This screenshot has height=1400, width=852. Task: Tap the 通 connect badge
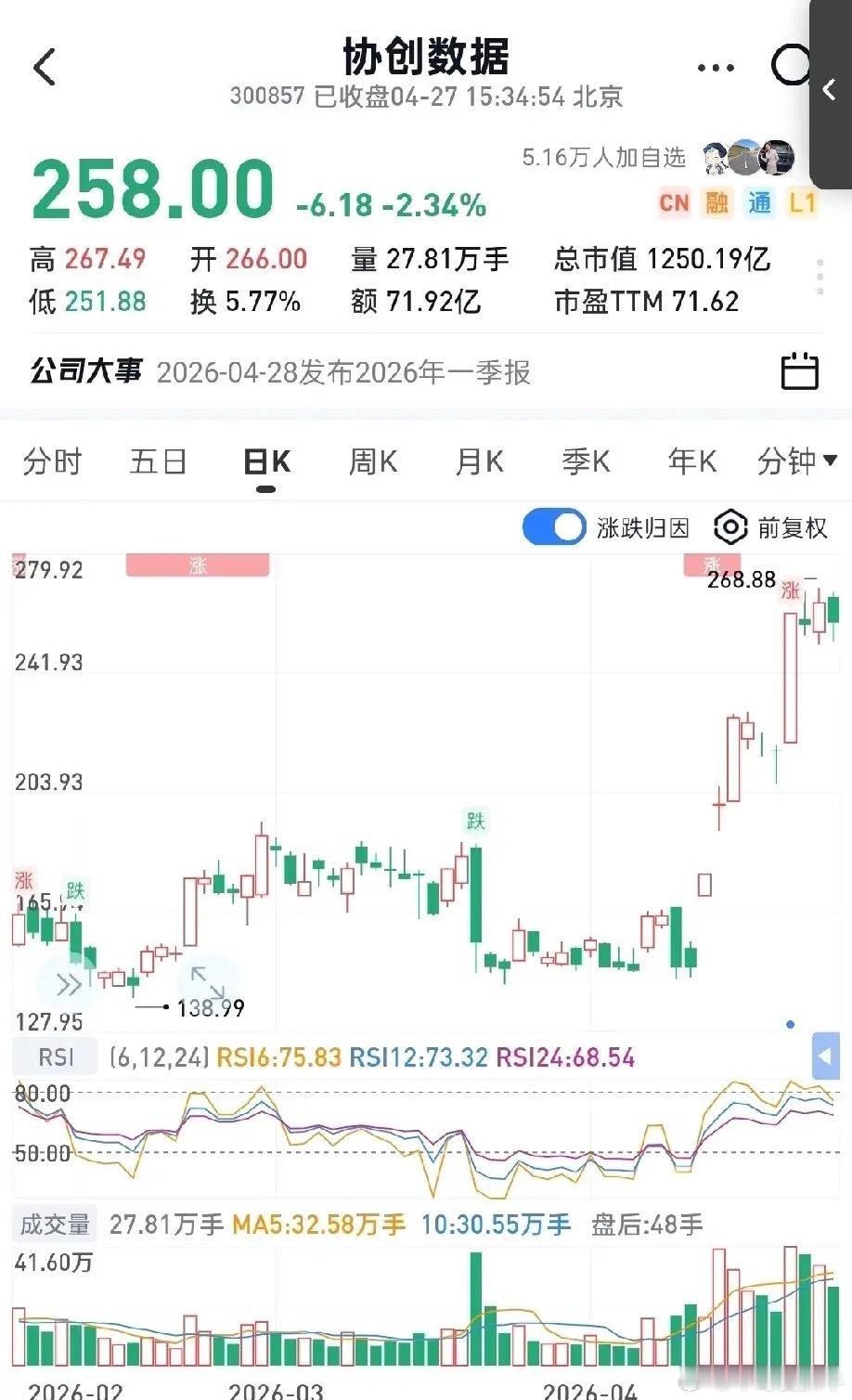(x=758, y=202)
